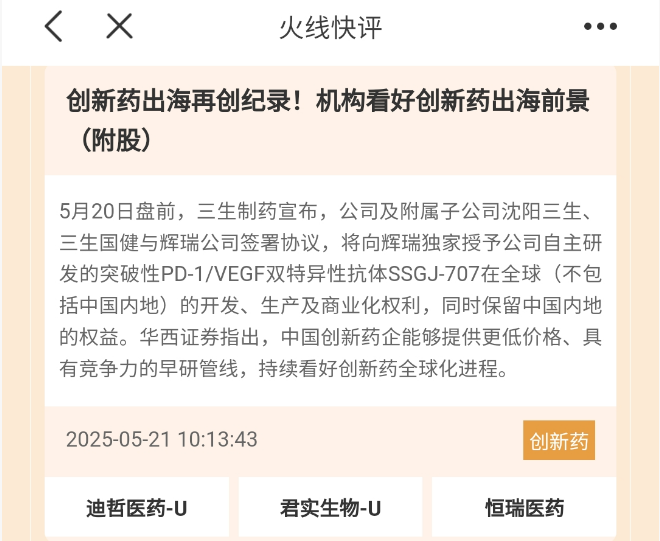Image resolution: width=660 pixels, height=541 pixels.
Task: Select stock 恒瑞医药
Action: coord(524,508)
